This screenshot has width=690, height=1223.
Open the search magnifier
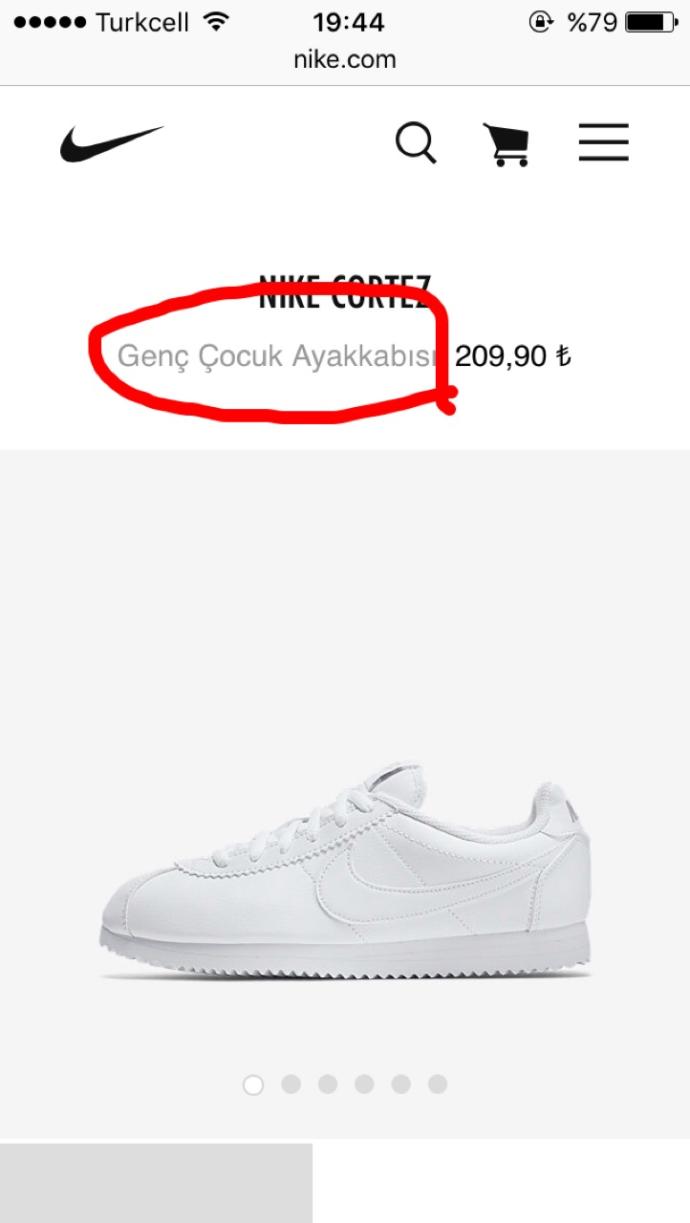tap(416, 143)
